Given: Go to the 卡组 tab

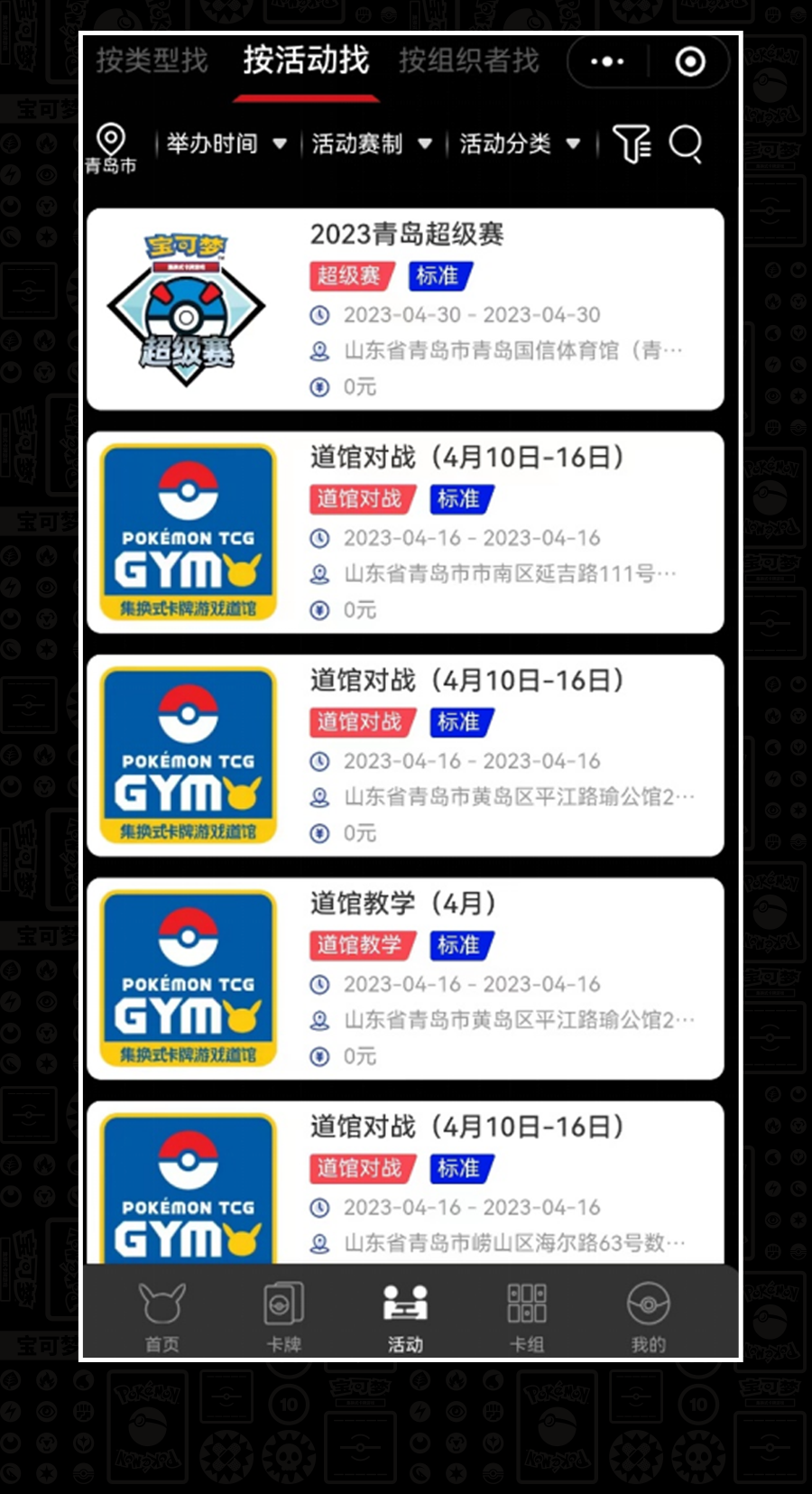Looking at the screenshot, I should [527, 1317].
